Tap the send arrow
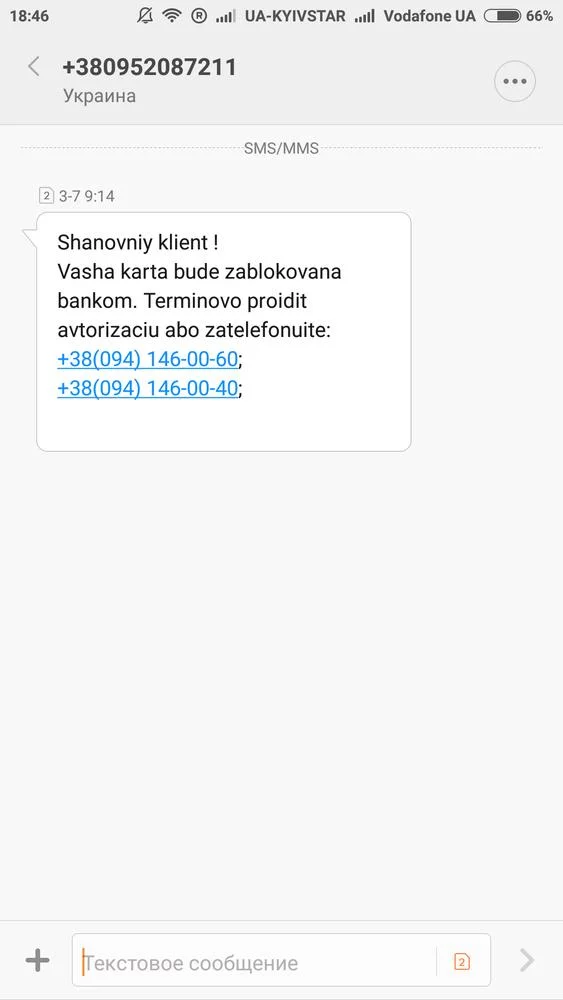The height and width of the screenshot is (1000, 563). click(x=527, y=960)
